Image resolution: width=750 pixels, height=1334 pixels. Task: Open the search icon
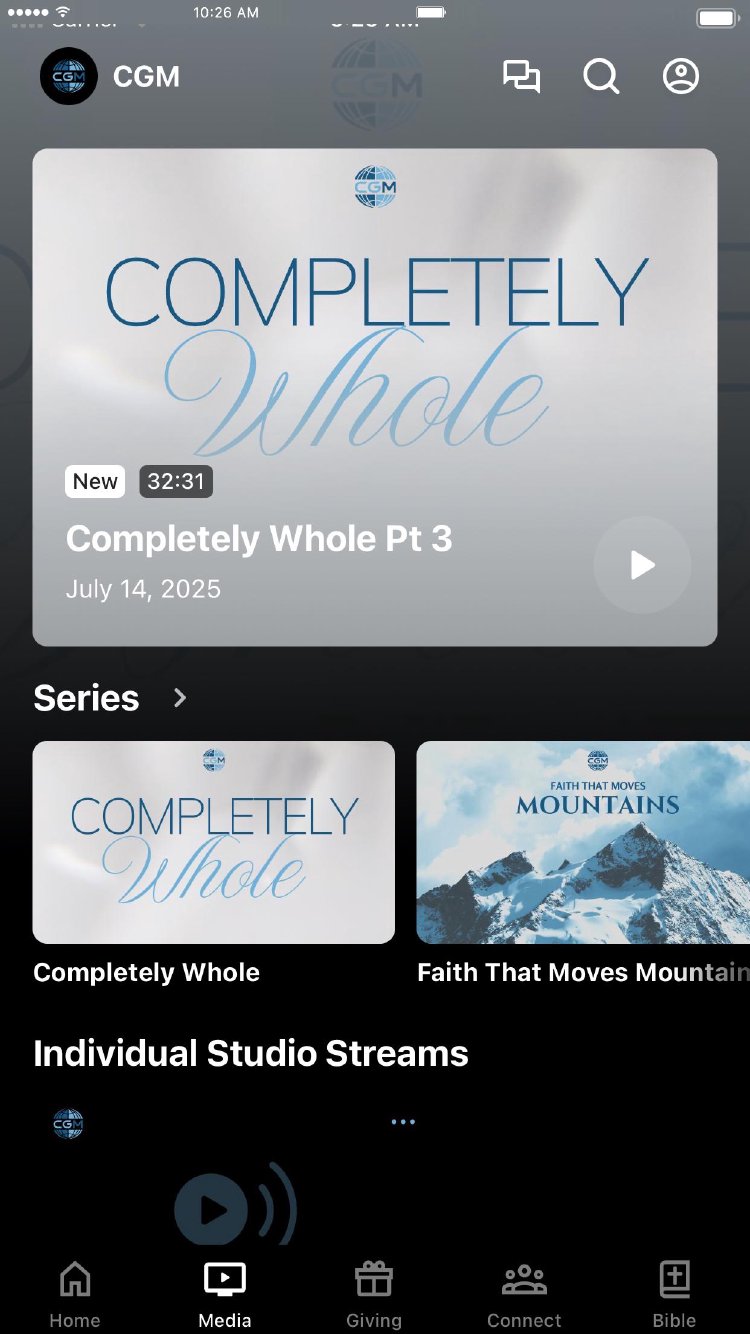click(601, 77)
